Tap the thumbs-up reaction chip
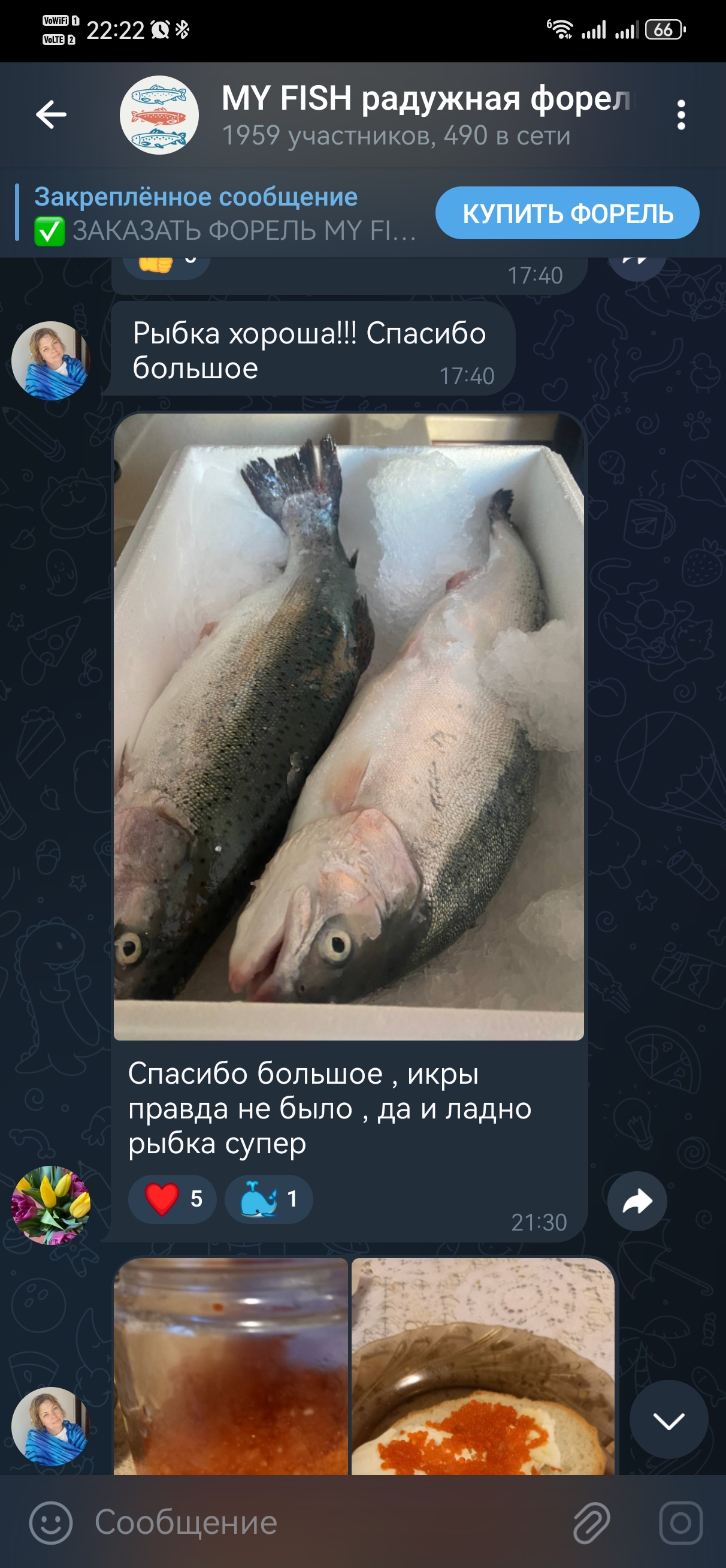The height and width of the screenshot is (1568, 726). click(165, 265)
